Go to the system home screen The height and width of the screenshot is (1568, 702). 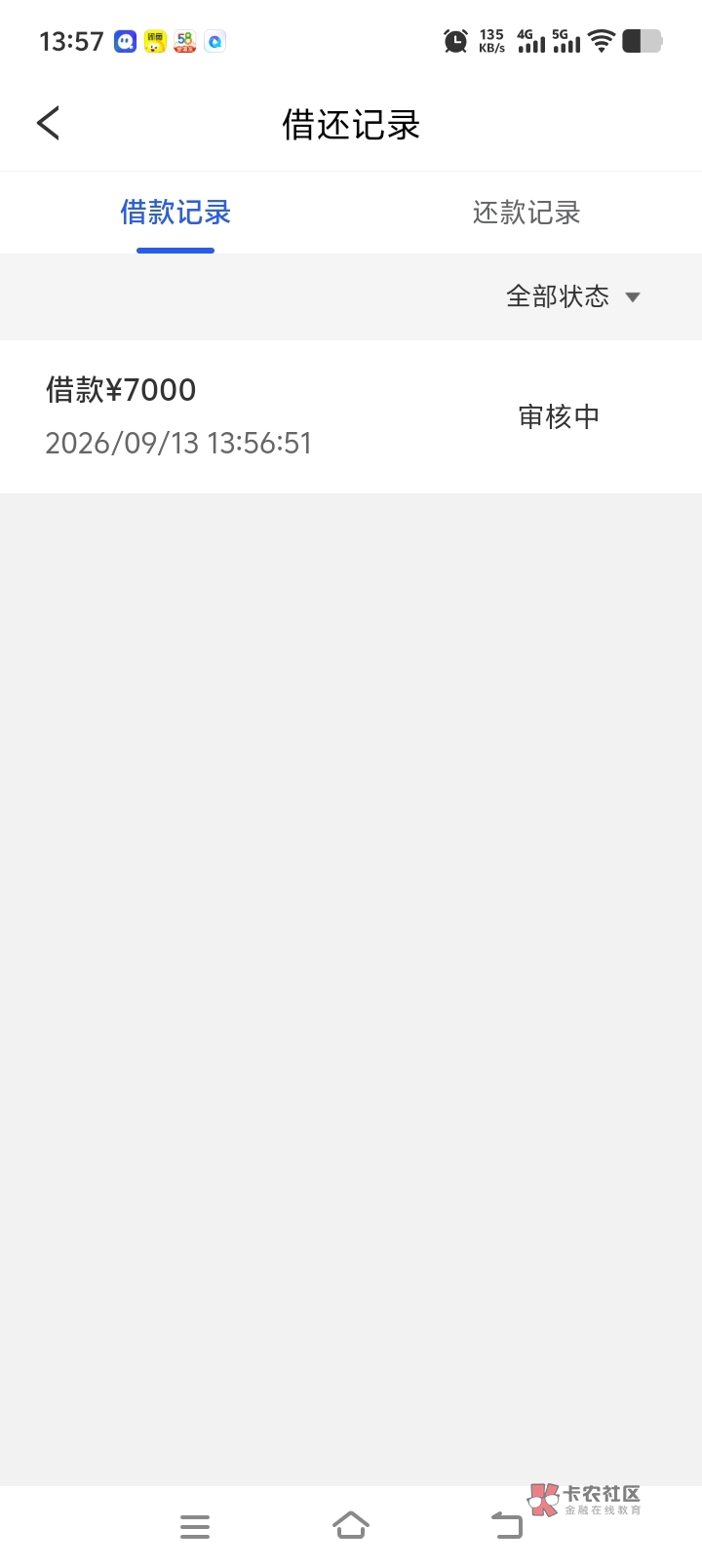351,1525
